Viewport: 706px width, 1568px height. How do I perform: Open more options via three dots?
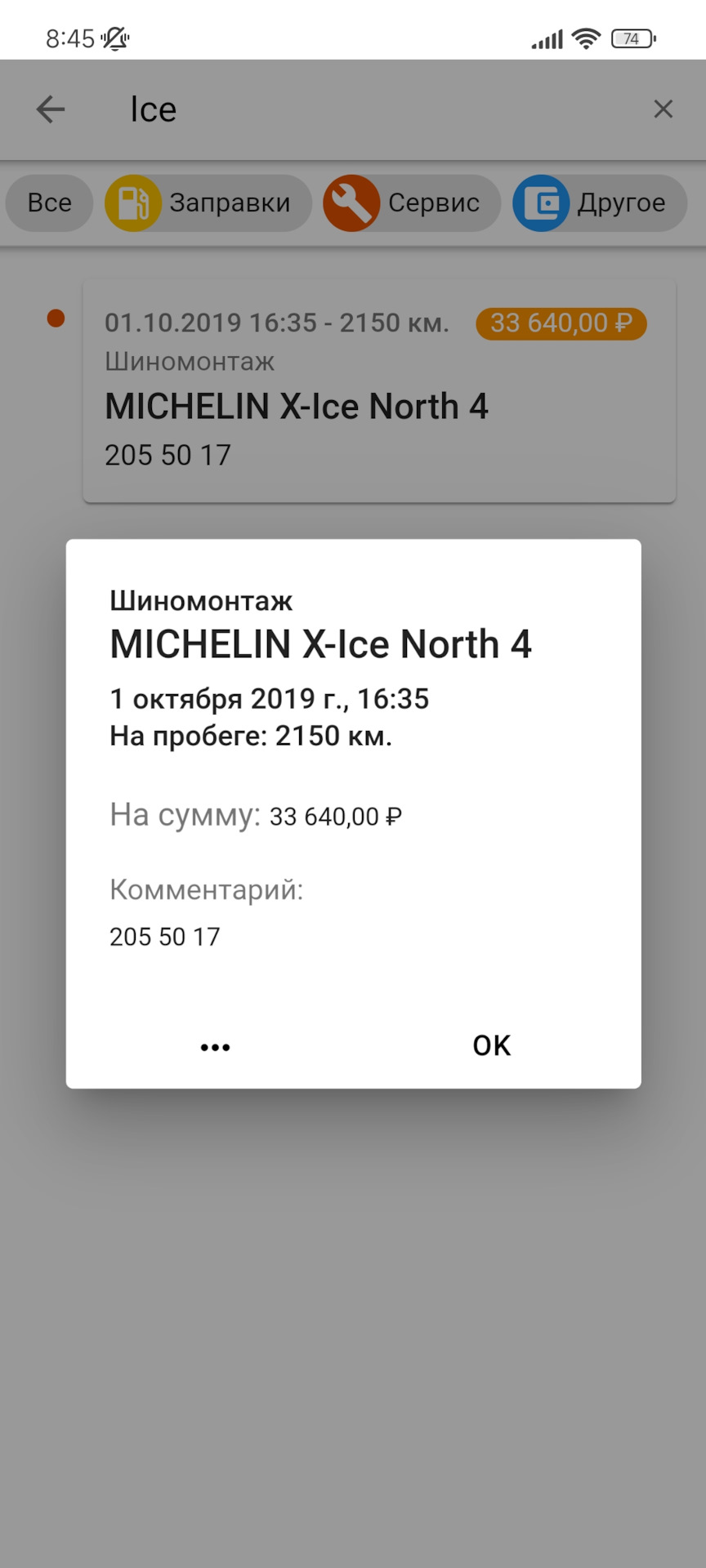point(215,1047)
